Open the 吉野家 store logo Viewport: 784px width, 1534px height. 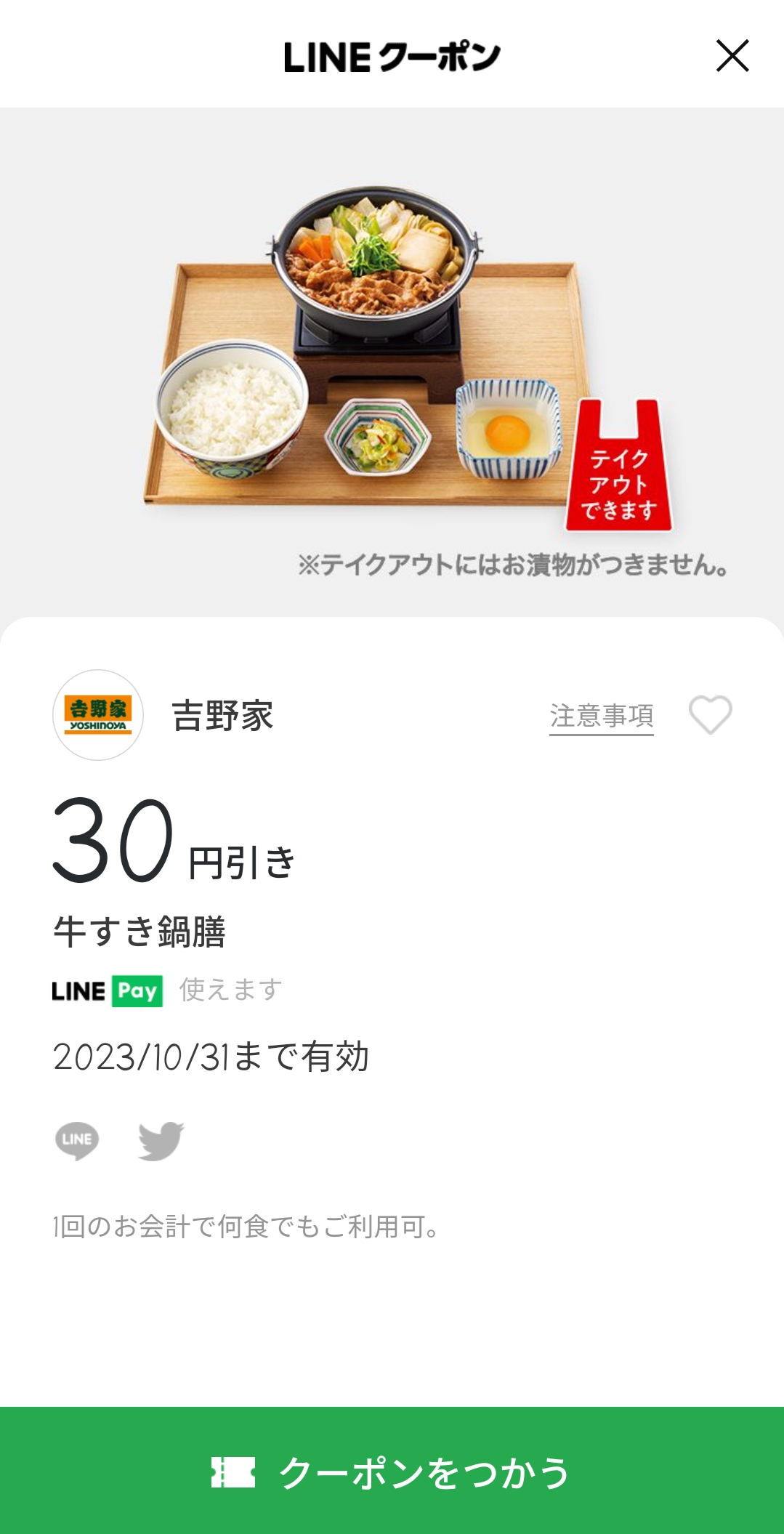click(98, 715)
